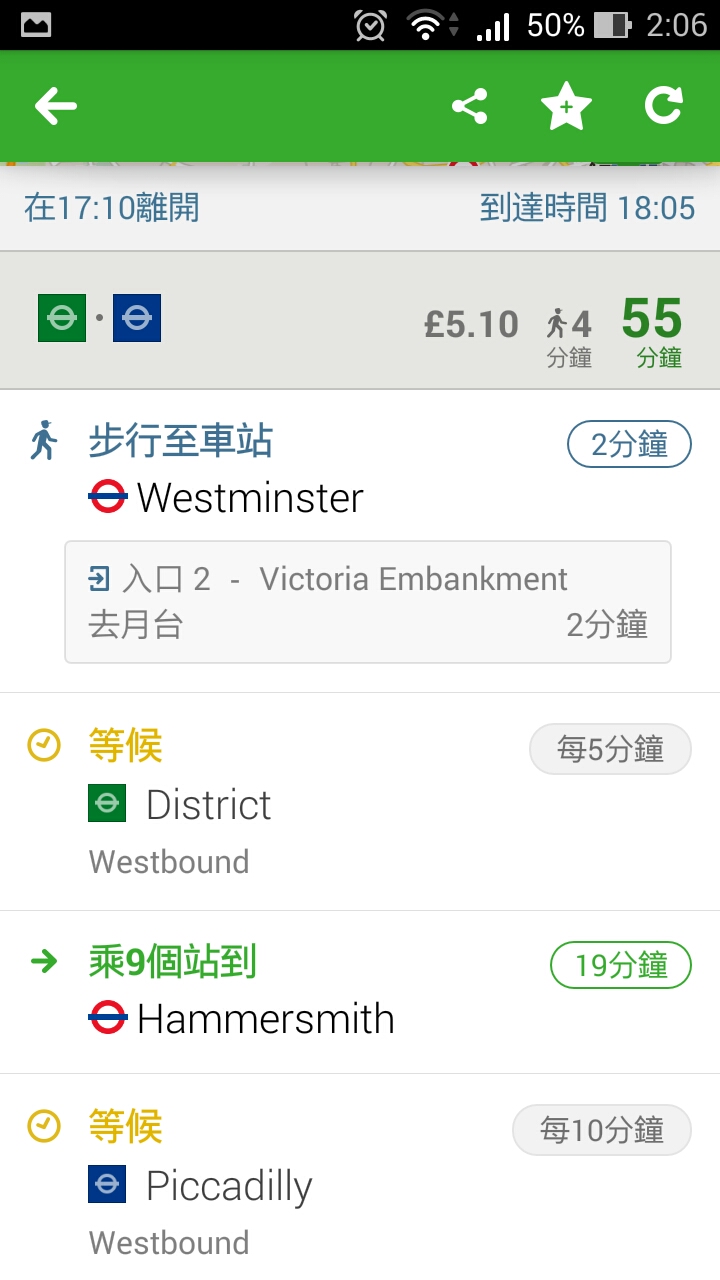
Task: Open the Westminster walk step
Action: point(250,470)
